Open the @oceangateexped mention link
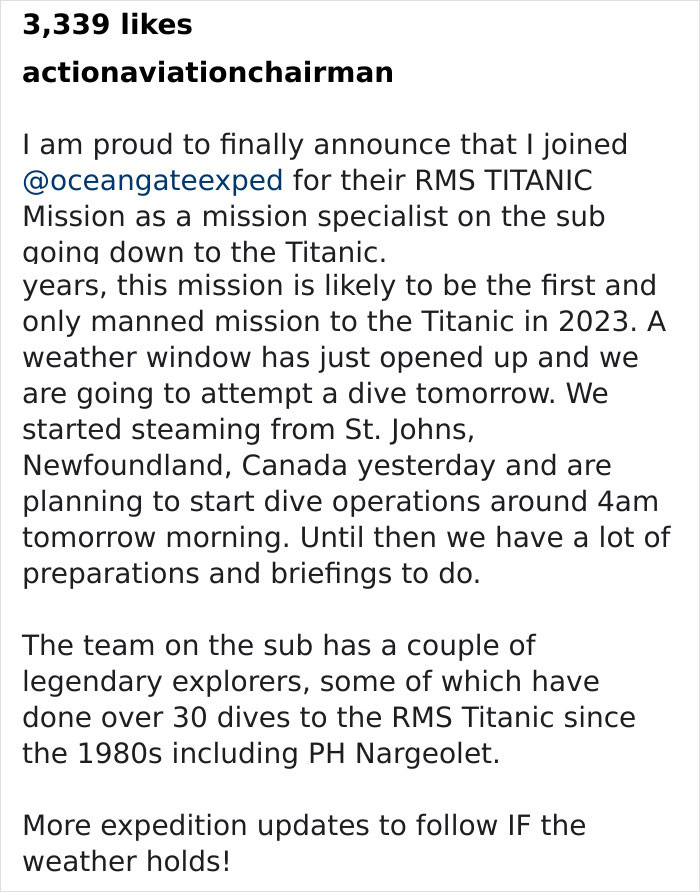This screenshot has height=892, width=700. pyautogui.click(x=152, y=181)
